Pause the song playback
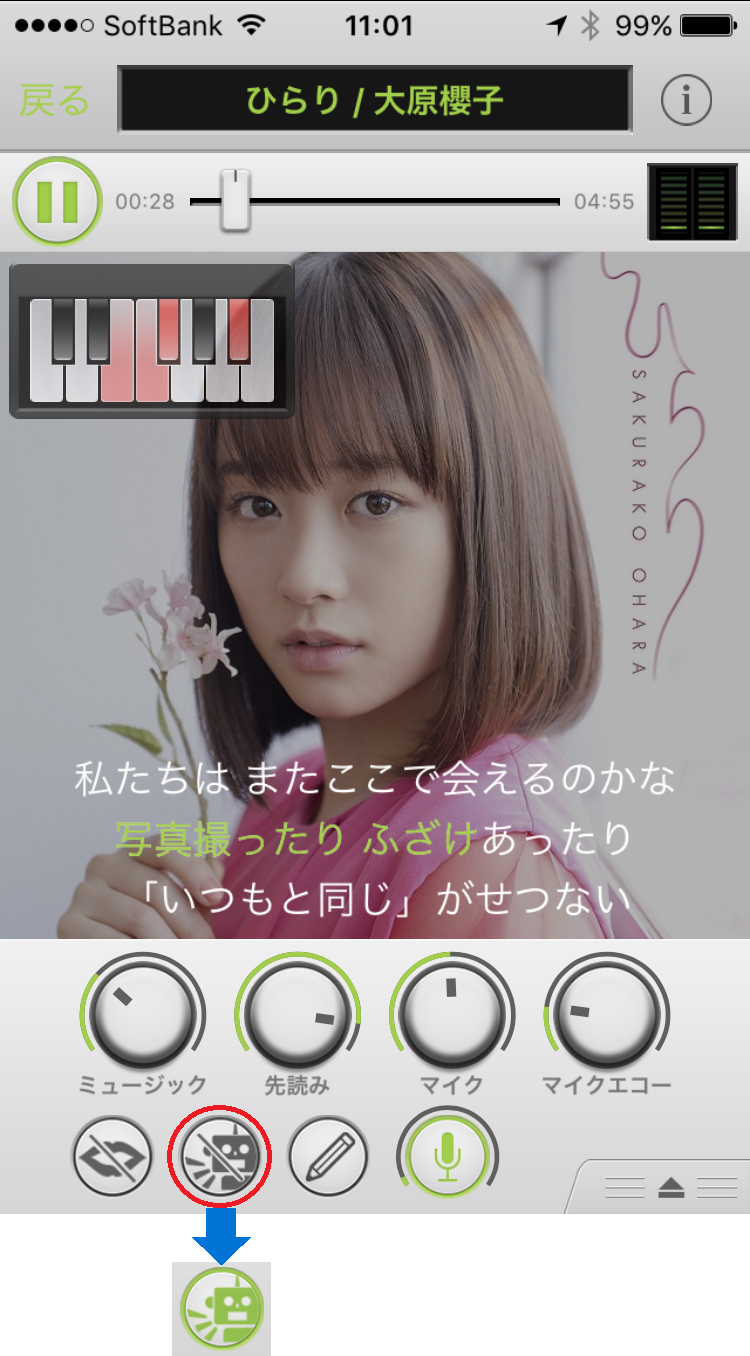Screen dimensions: 750x1356 pyautogui.click(x=57, y=201)
